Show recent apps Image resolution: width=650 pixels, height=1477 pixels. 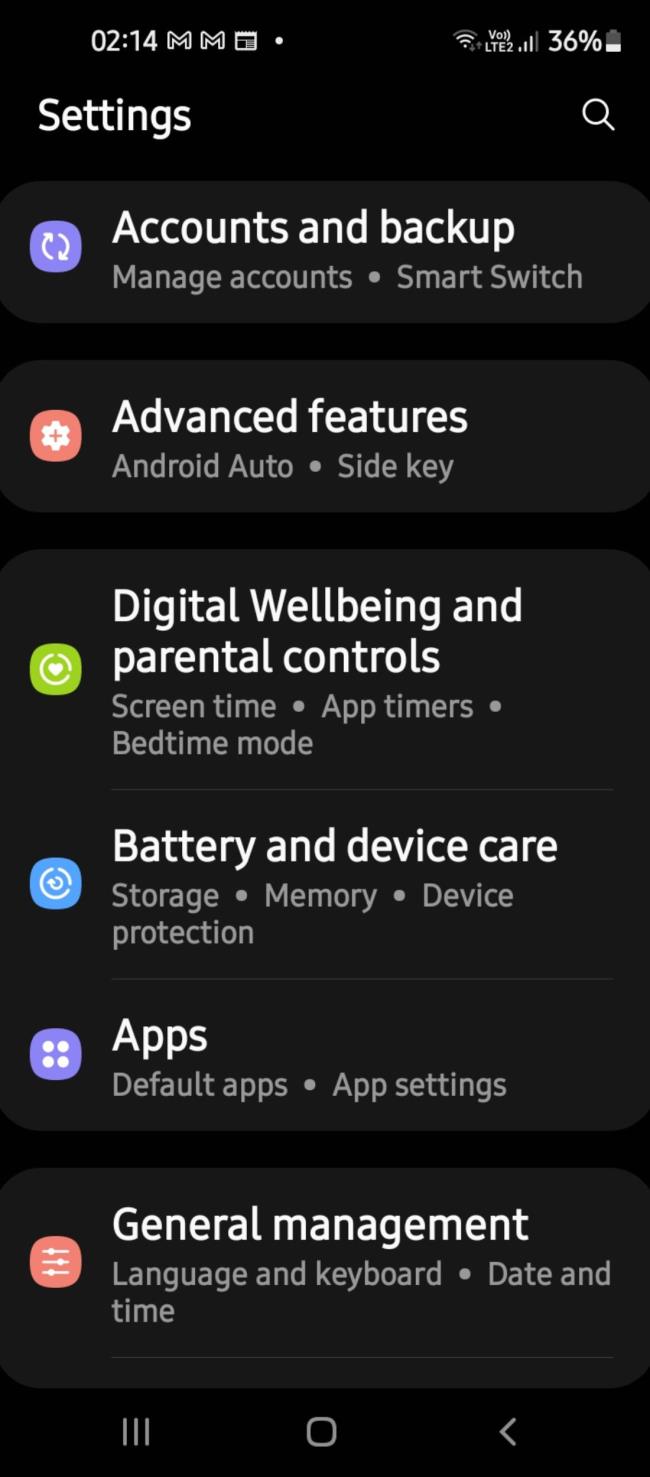tap(136, 1432)
